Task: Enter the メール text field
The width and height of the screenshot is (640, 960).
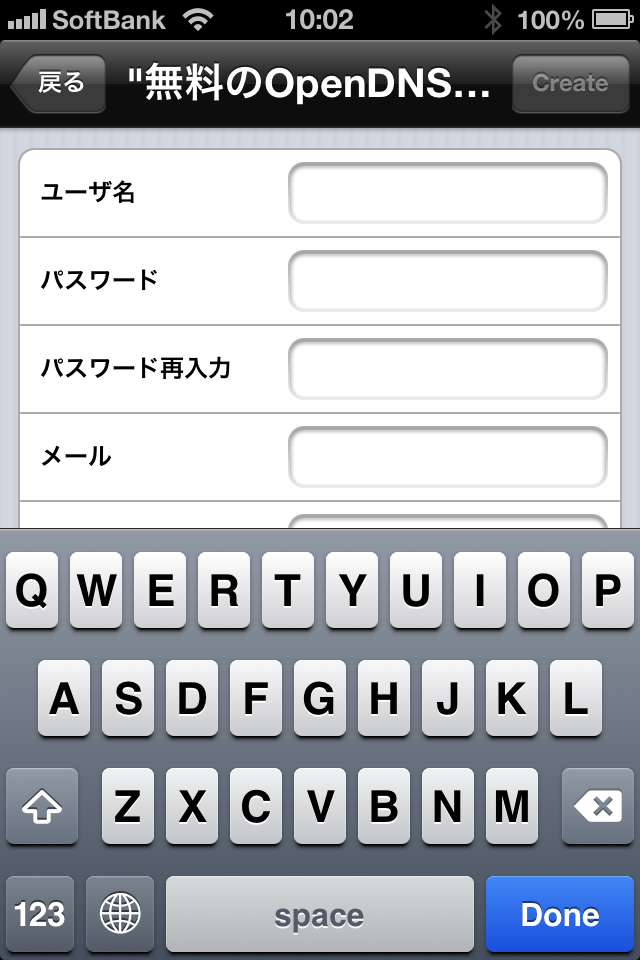Action: tap(447, 457)
